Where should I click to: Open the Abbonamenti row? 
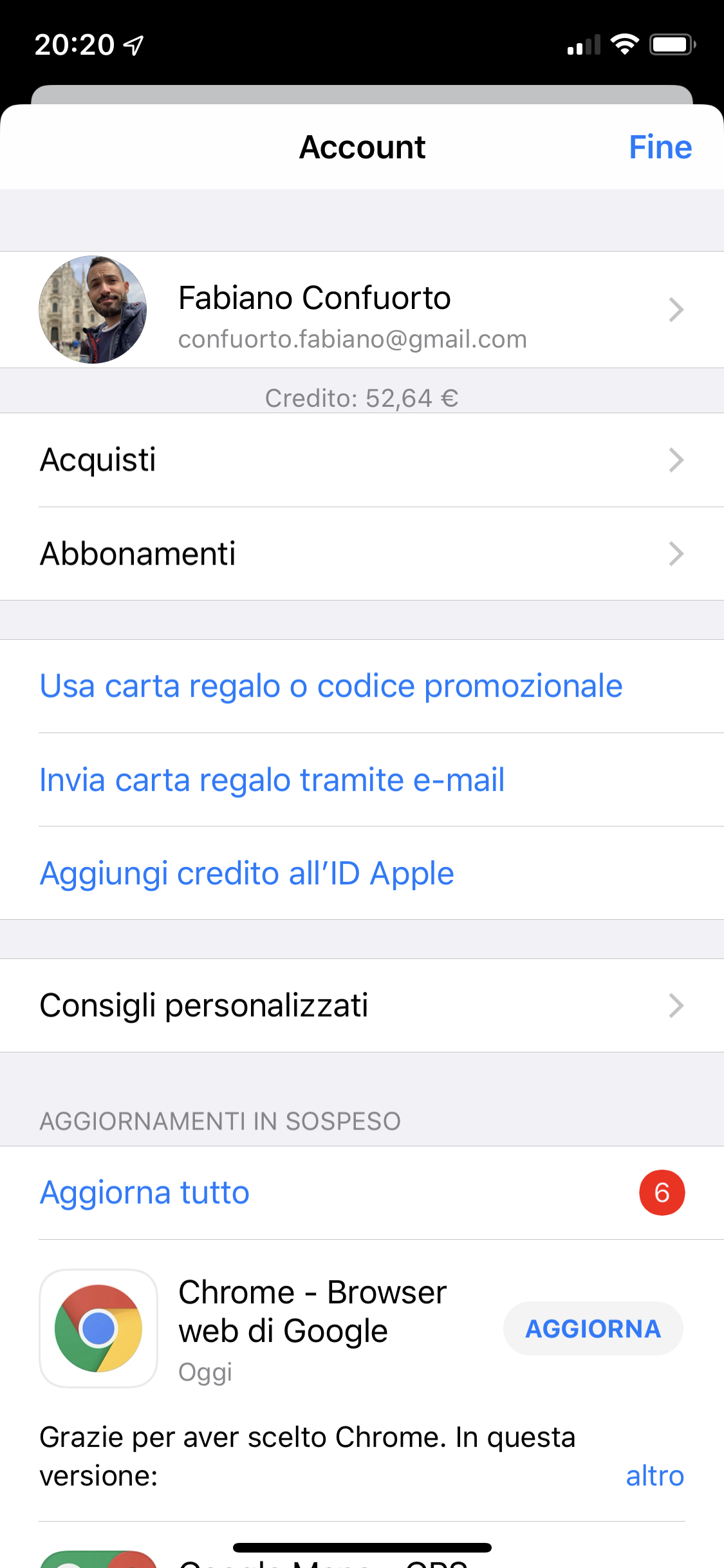[360, 554]
